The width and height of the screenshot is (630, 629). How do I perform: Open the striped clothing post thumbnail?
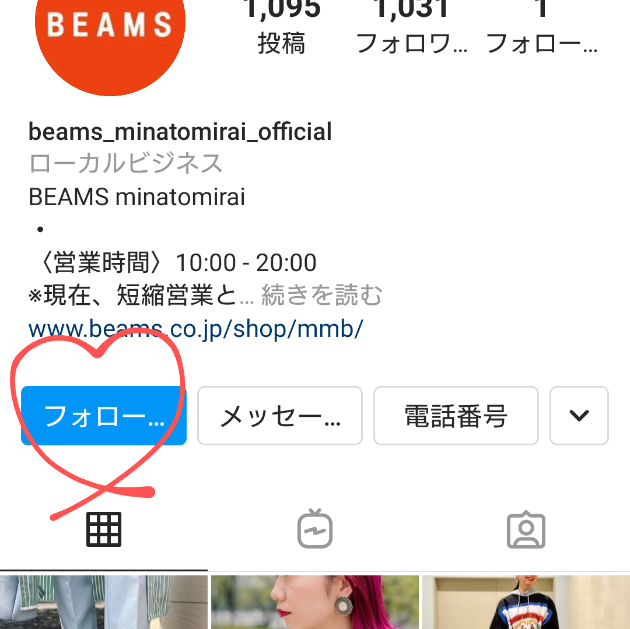point(103,603)
